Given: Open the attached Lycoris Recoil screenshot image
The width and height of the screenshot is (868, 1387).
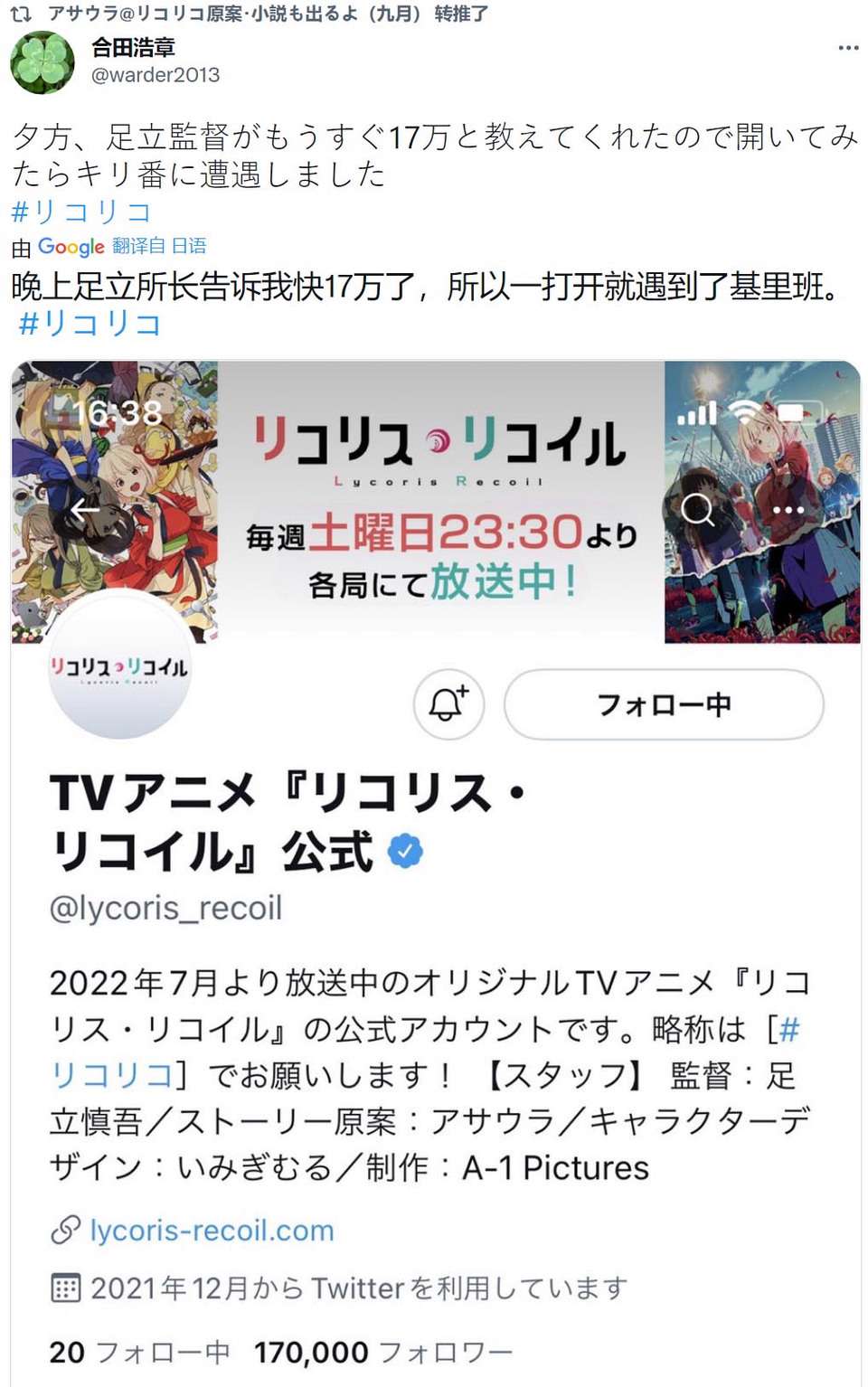Looking at the screenshot, I should click(435, 868).
